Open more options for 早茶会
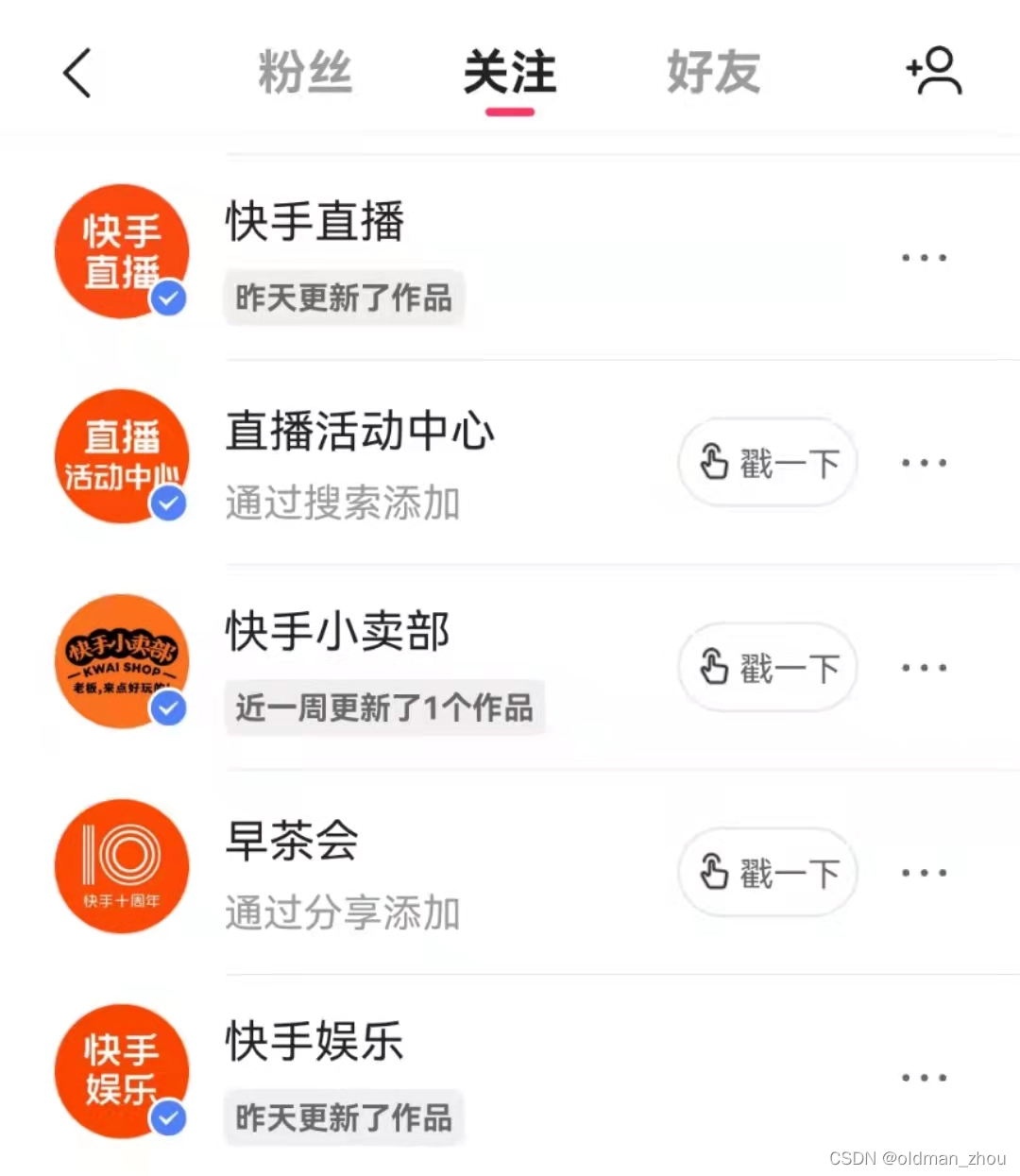The height and width of the screenshot is (1176, 1020). click(923, 873)
